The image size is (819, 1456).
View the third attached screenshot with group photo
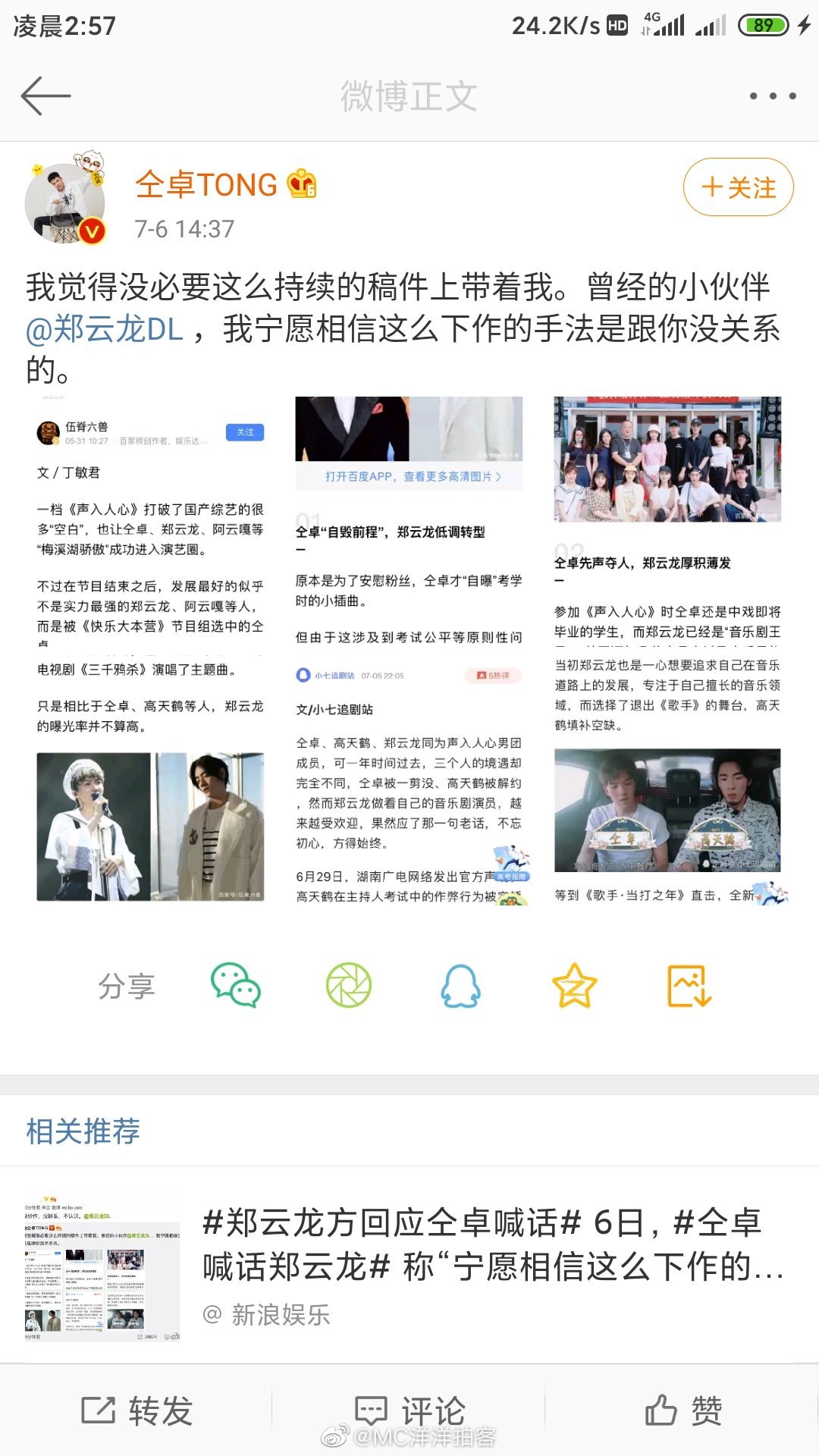point(667,649)
